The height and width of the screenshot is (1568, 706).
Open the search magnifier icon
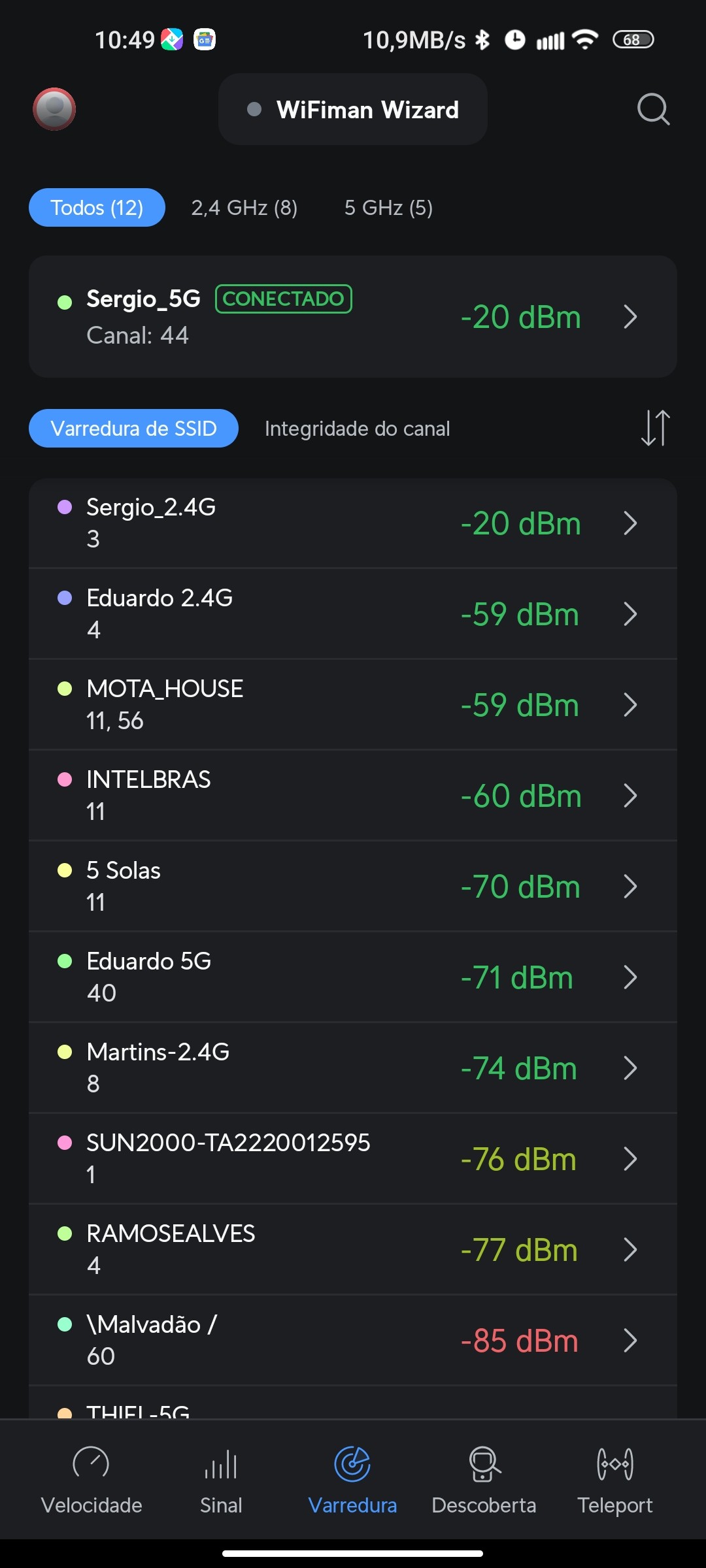coord(653,109)
